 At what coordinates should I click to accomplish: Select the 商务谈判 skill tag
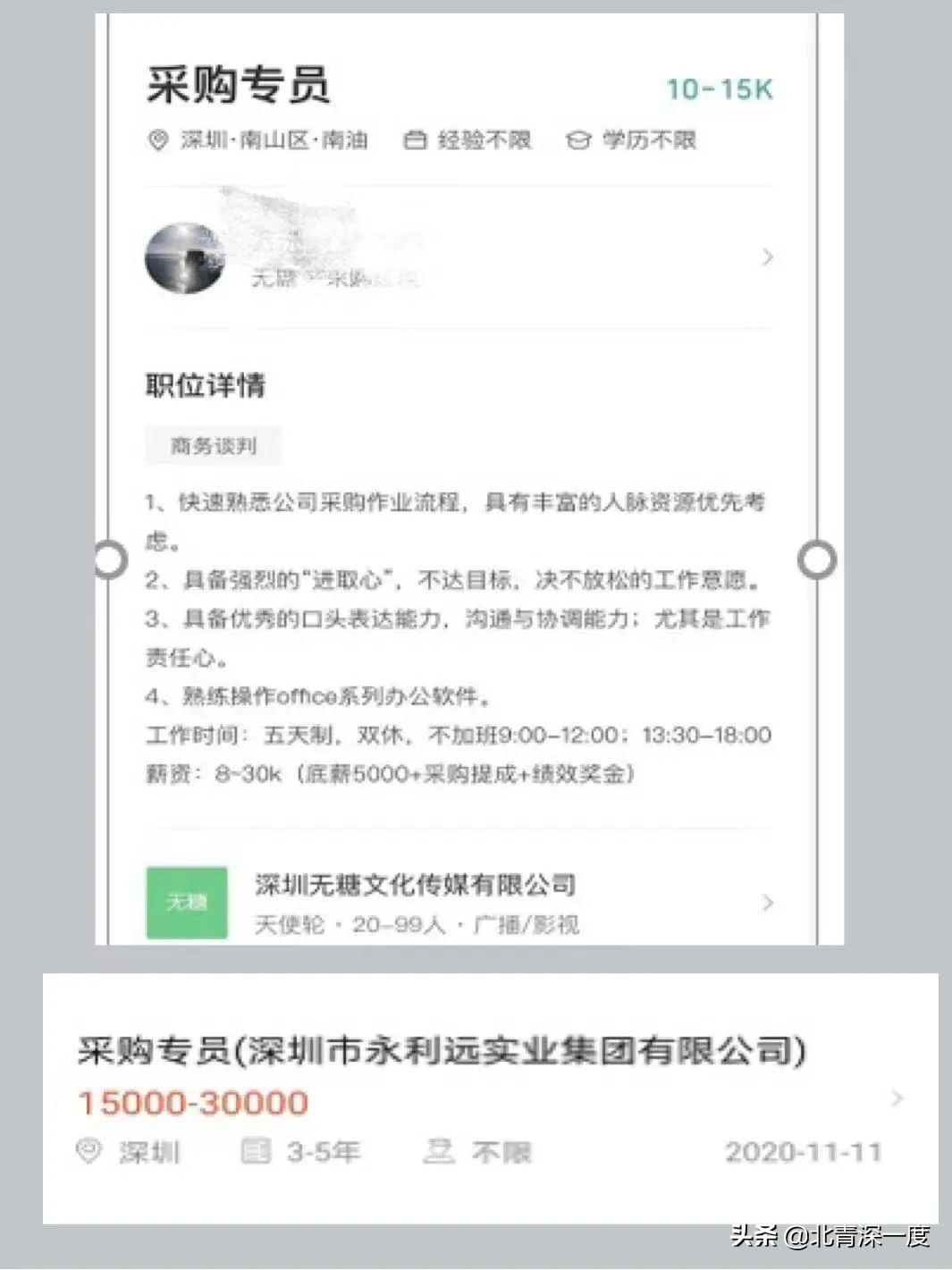pyautogui.click(x=213, y=444)
